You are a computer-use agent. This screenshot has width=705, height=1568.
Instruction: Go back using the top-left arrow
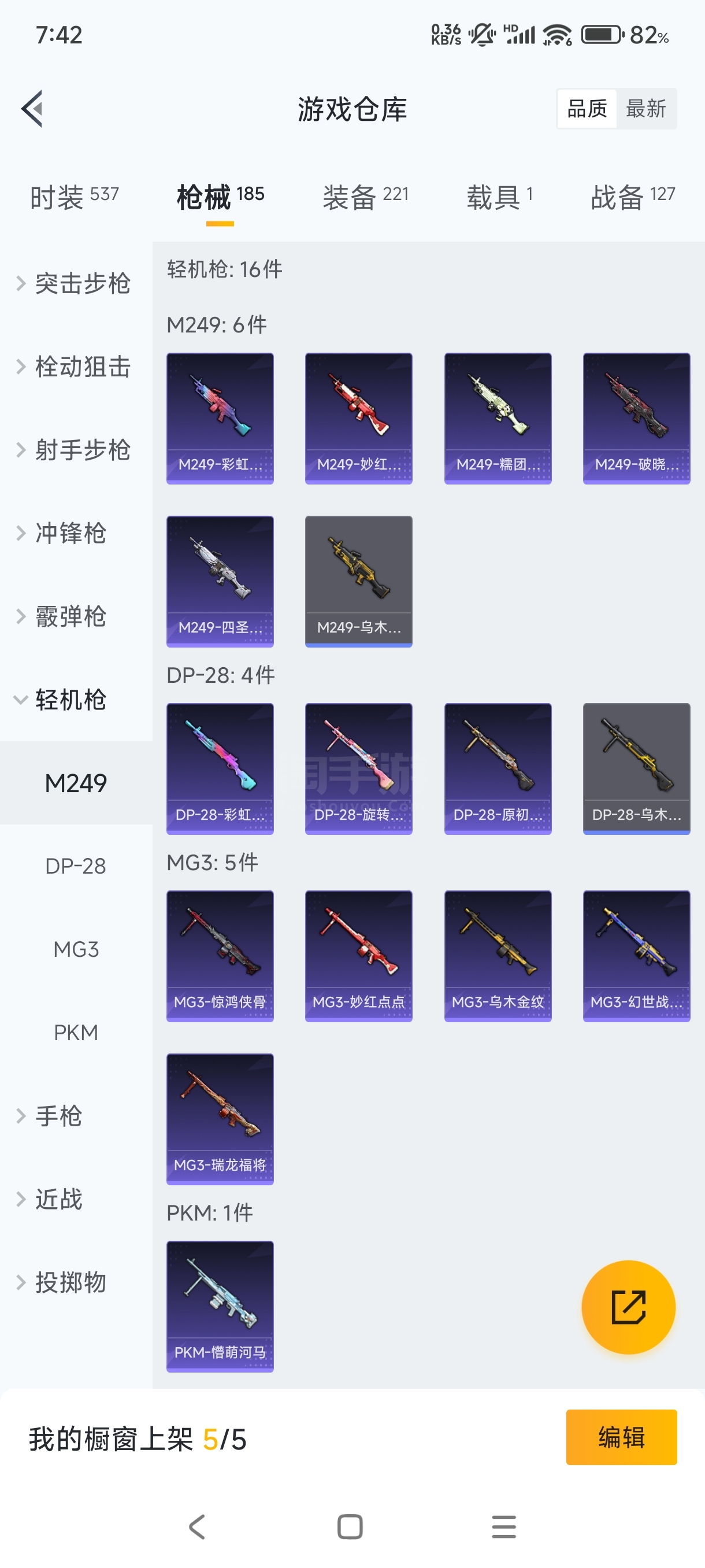[x=32, y=109]
